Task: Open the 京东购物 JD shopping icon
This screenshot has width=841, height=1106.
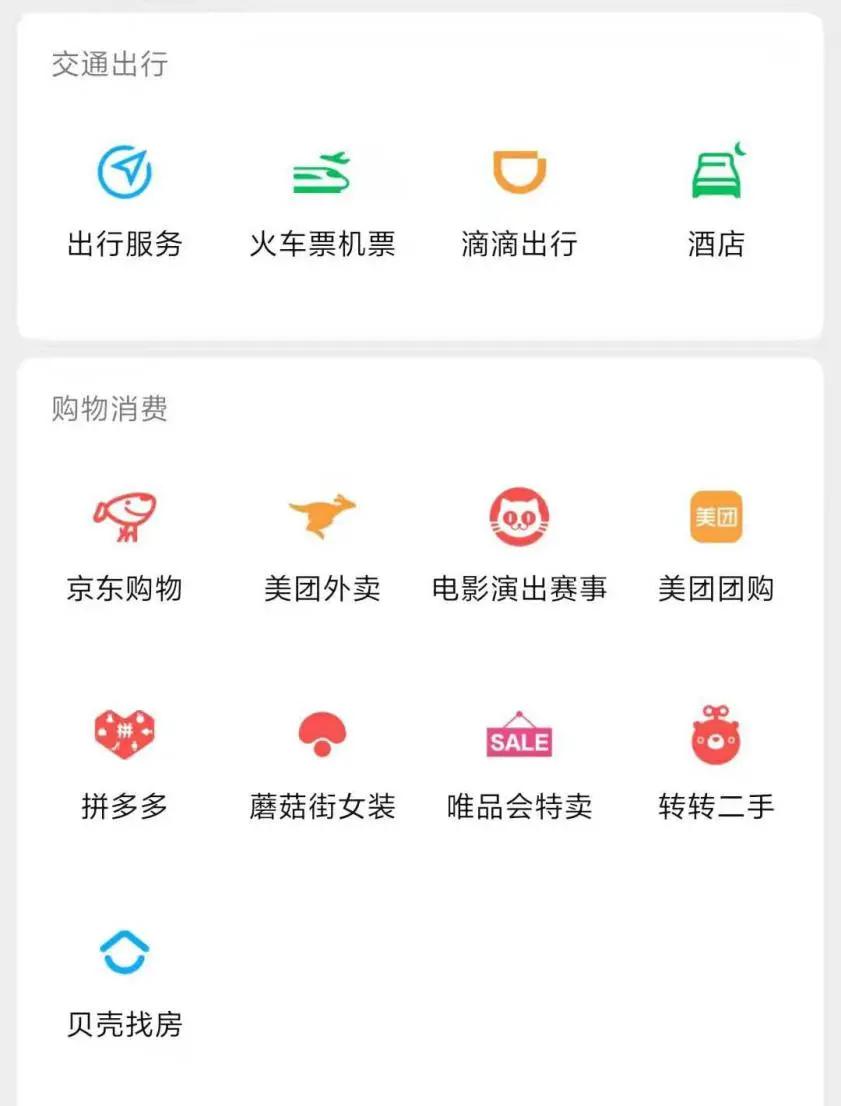Action: [122, 516]
